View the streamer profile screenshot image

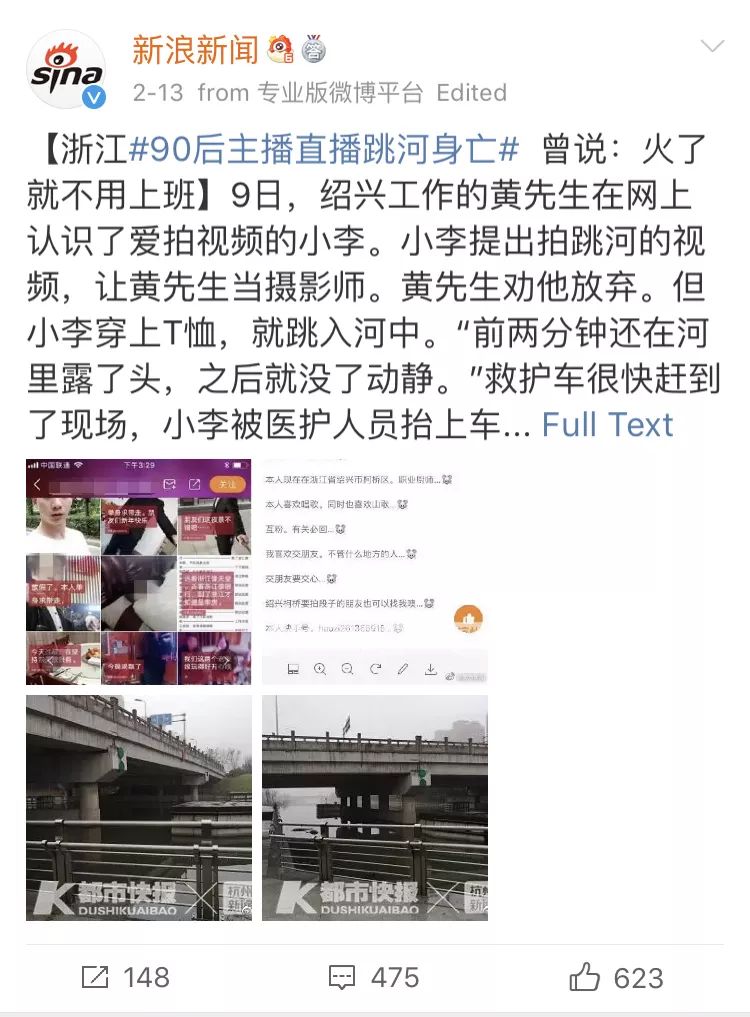pos(139,571)
